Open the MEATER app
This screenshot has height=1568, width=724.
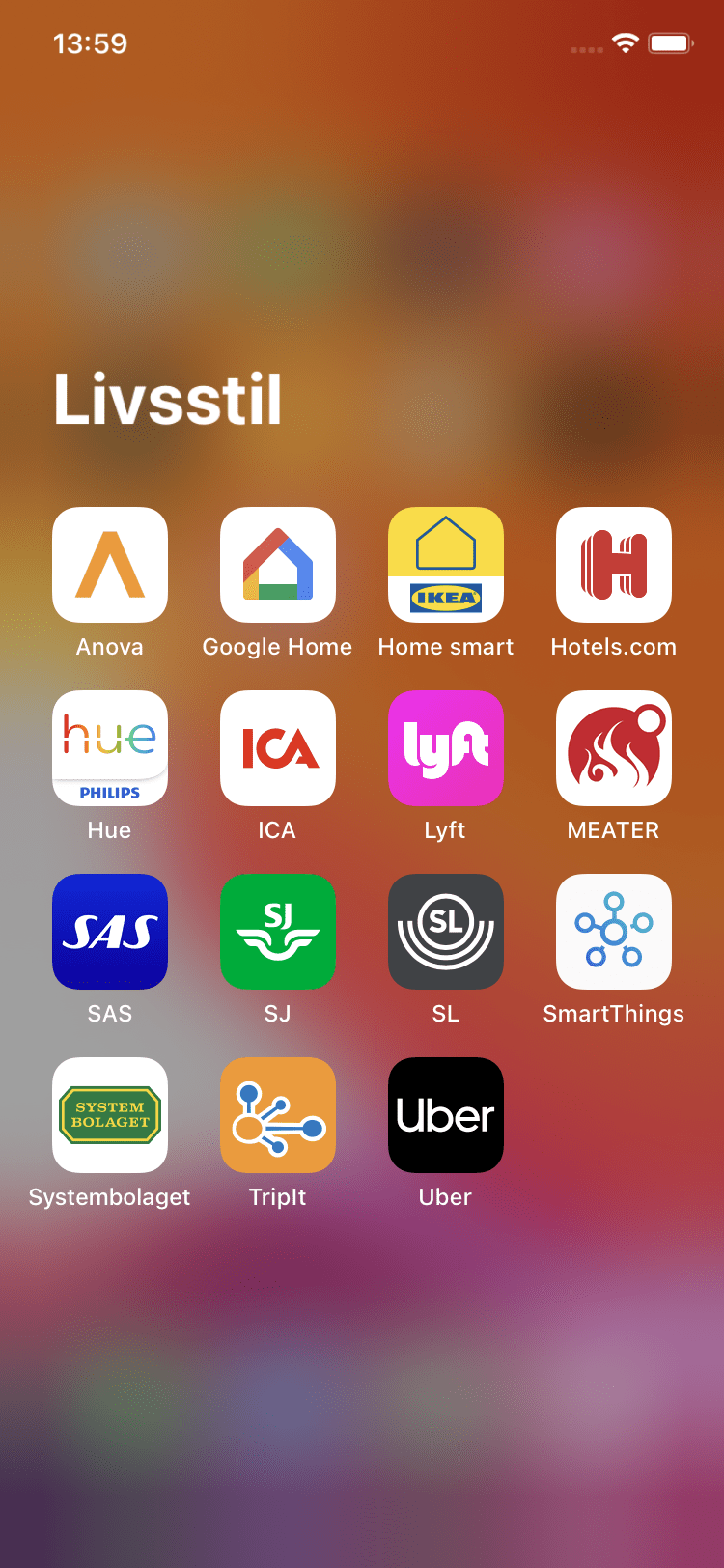614,748
